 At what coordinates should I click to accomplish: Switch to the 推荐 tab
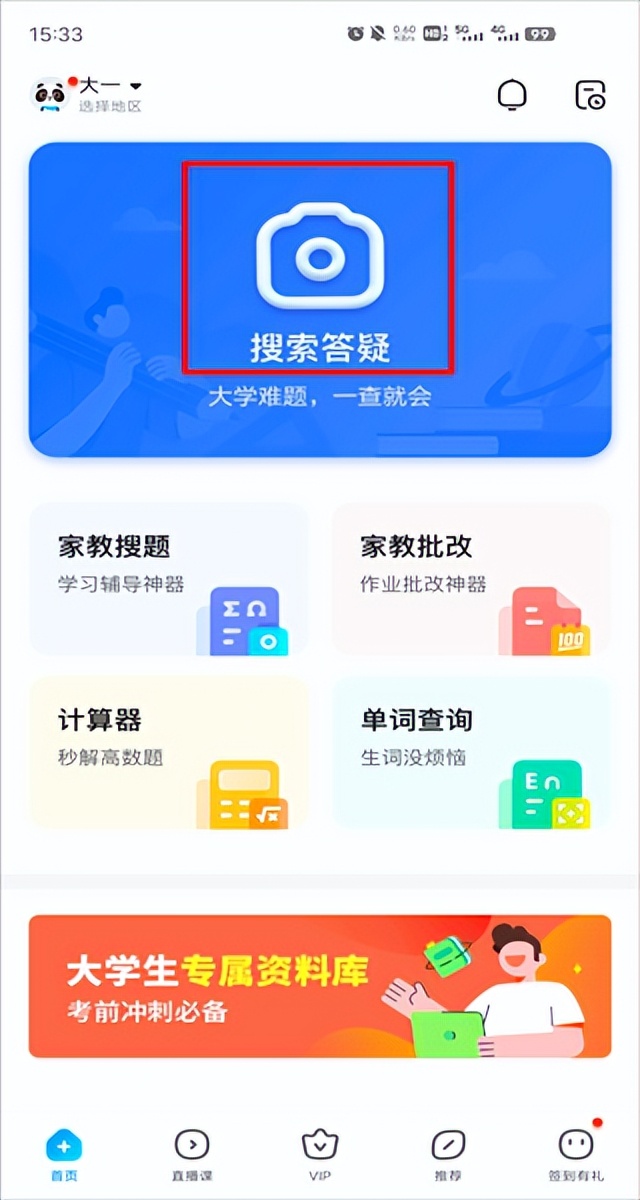coord(447,1155)
